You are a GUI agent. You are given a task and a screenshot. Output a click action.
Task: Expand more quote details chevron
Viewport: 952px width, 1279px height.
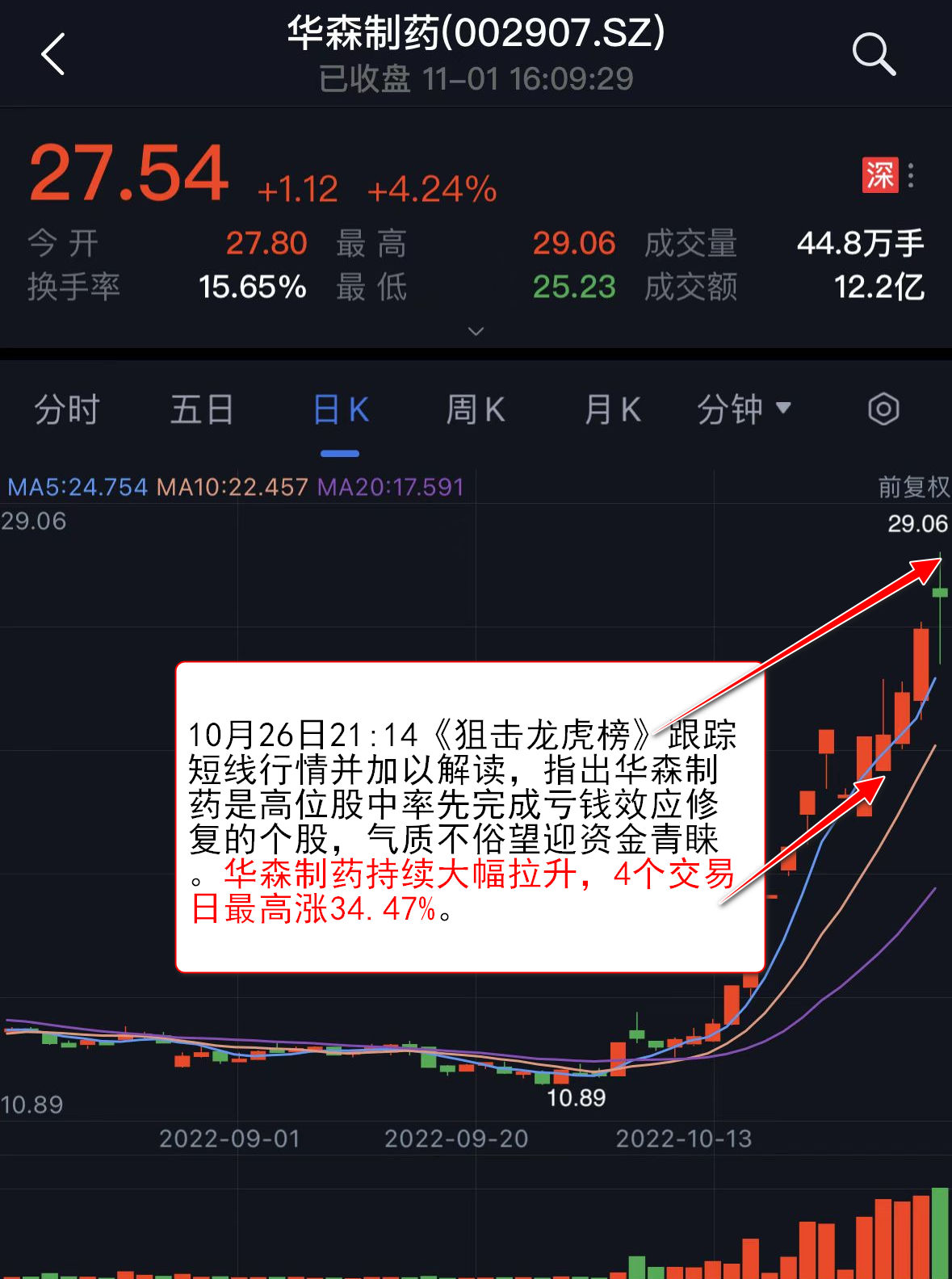coord(476,331)
